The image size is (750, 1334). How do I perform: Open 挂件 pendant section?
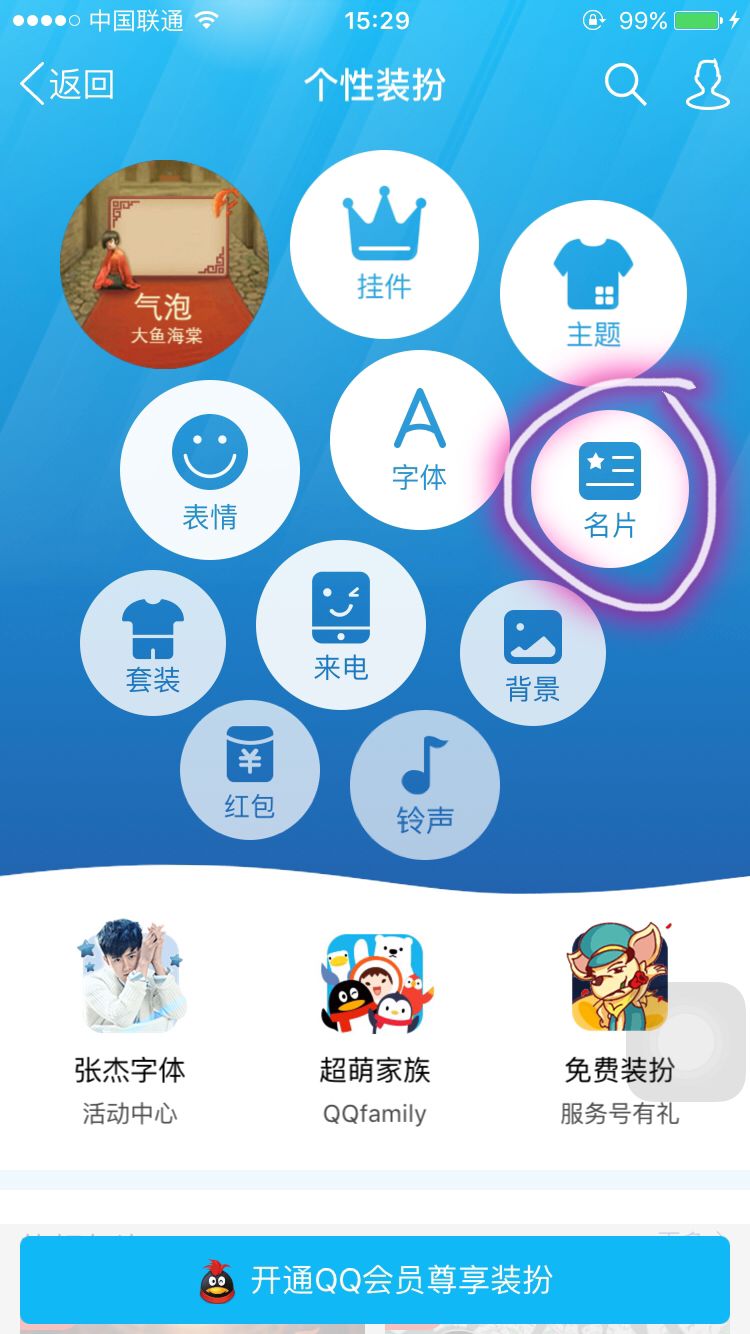(x=384, y=245)
